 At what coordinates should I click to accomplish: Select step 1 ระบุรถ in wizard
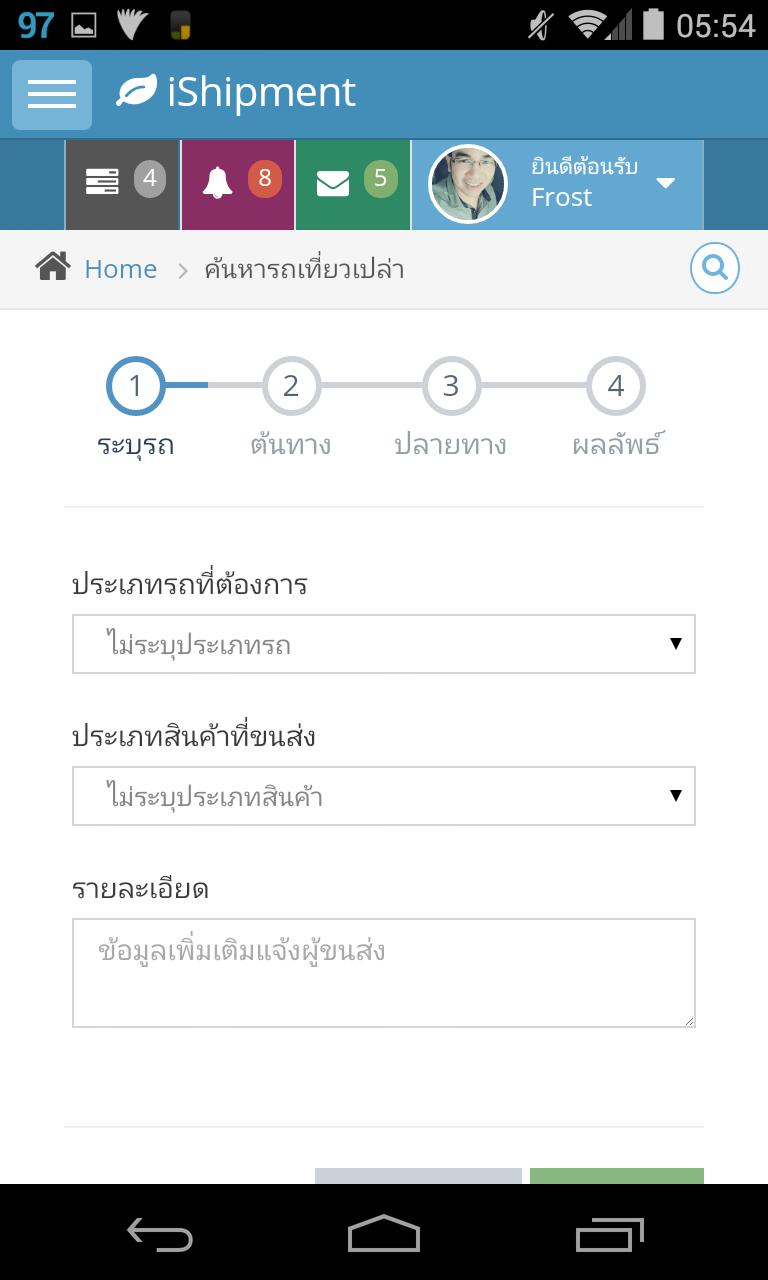point(136,386)
